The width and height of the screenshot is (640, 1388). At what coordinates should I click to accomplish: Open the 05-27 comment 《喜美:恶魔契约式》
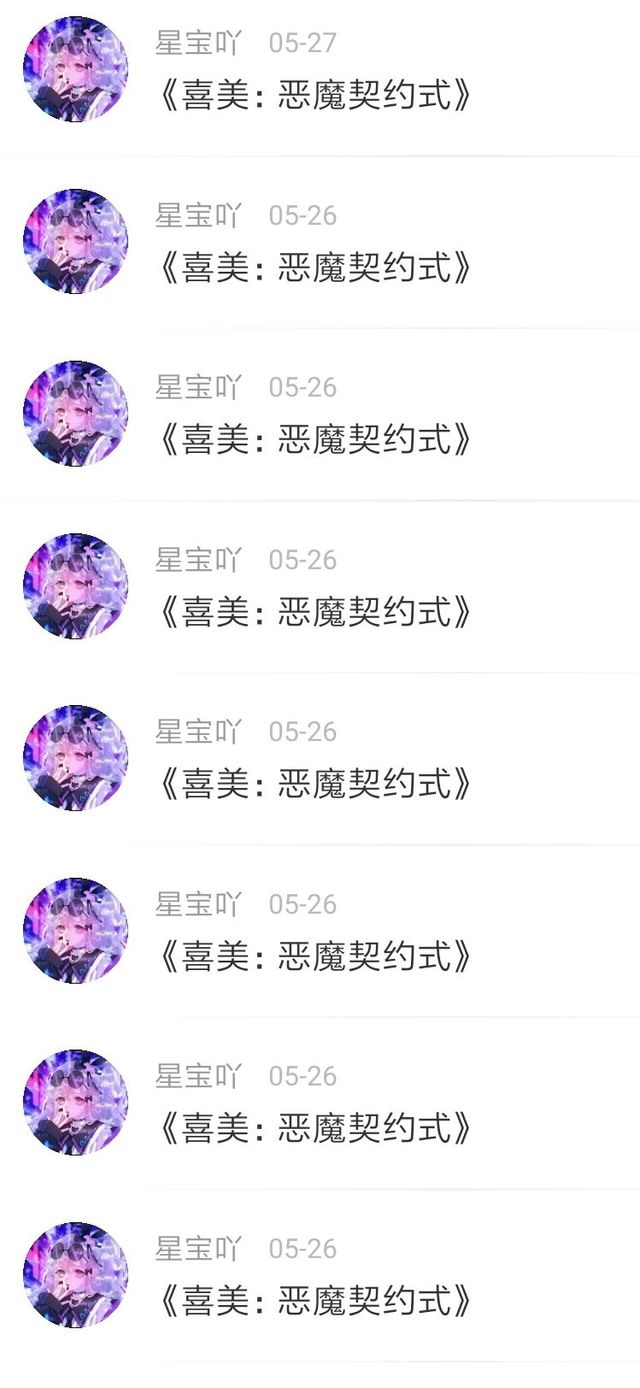click(312, 96)
